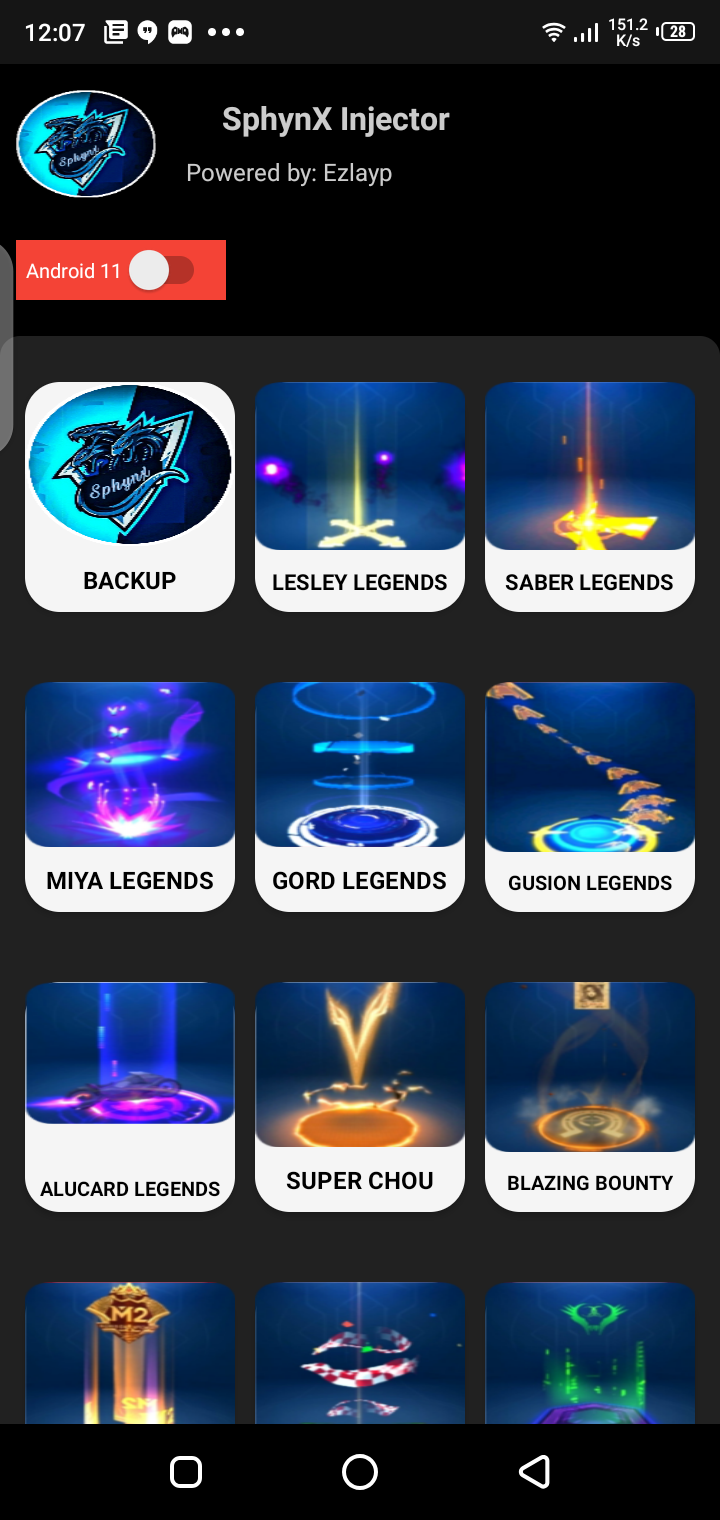720x1520 pixels.
Task: Select Gusion Legends effect
Action: [x=590, y=797]
